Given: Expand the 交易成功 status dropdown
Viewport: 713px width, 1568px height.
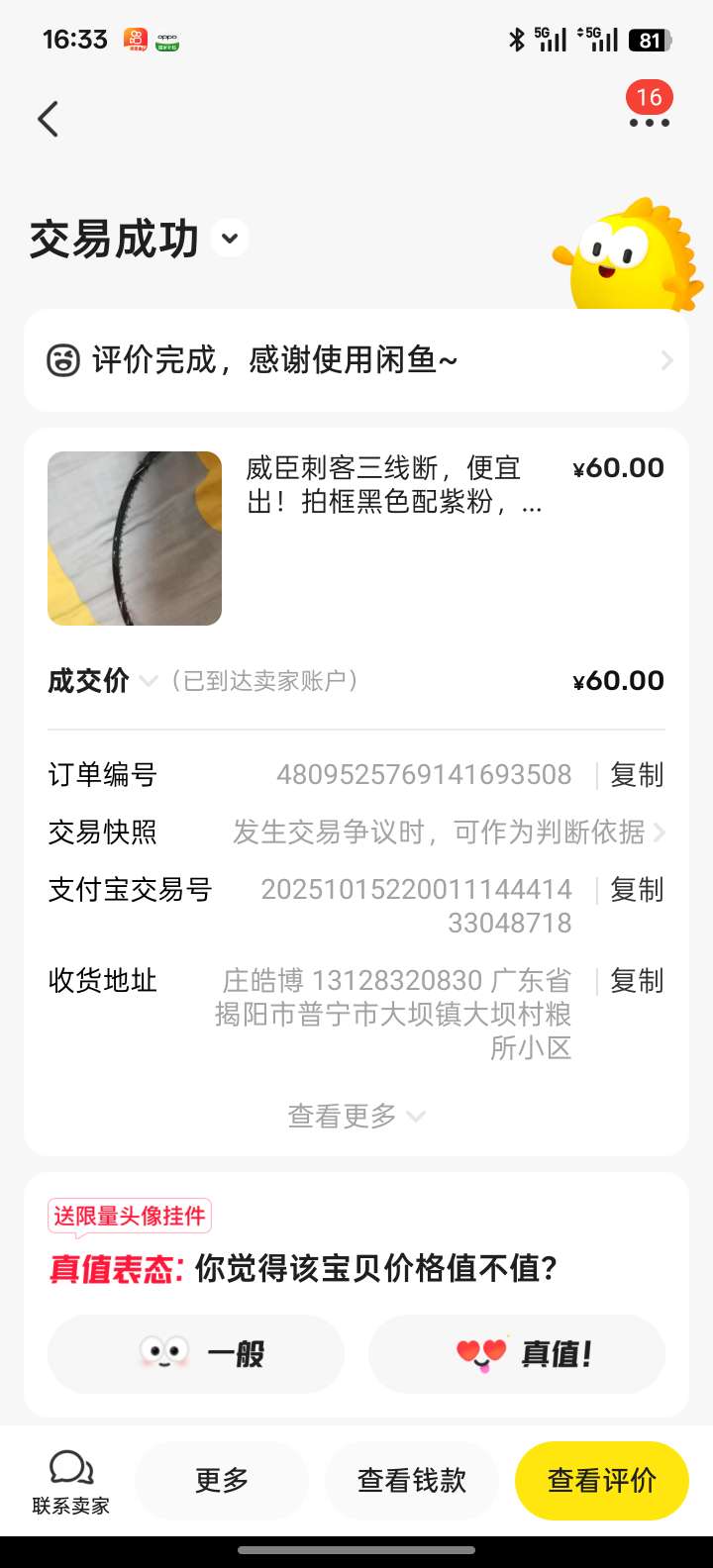Looking at the screenshot, I should tap(230, 239).
